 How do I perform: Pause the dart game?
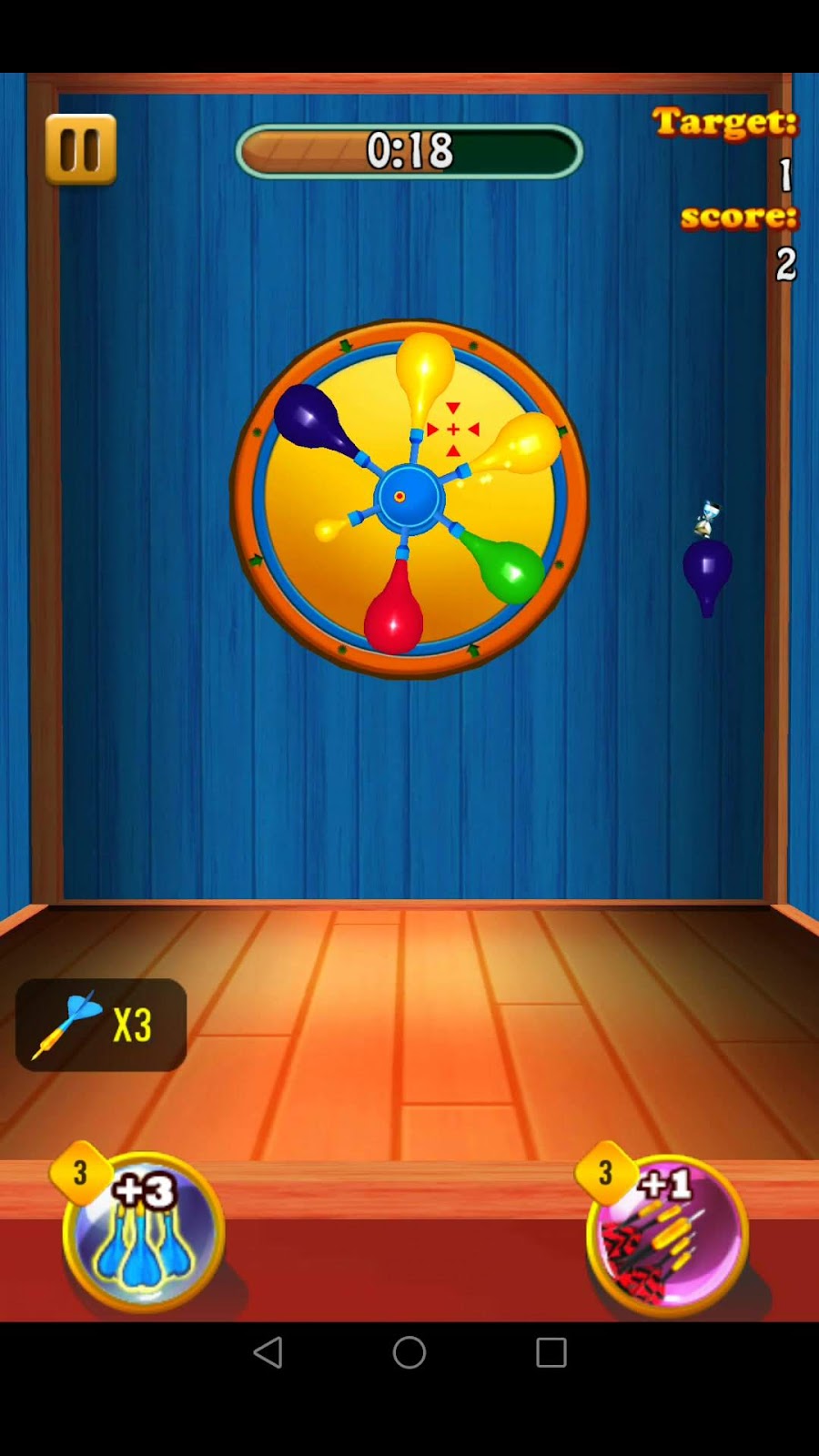click(x=80, y=149)
